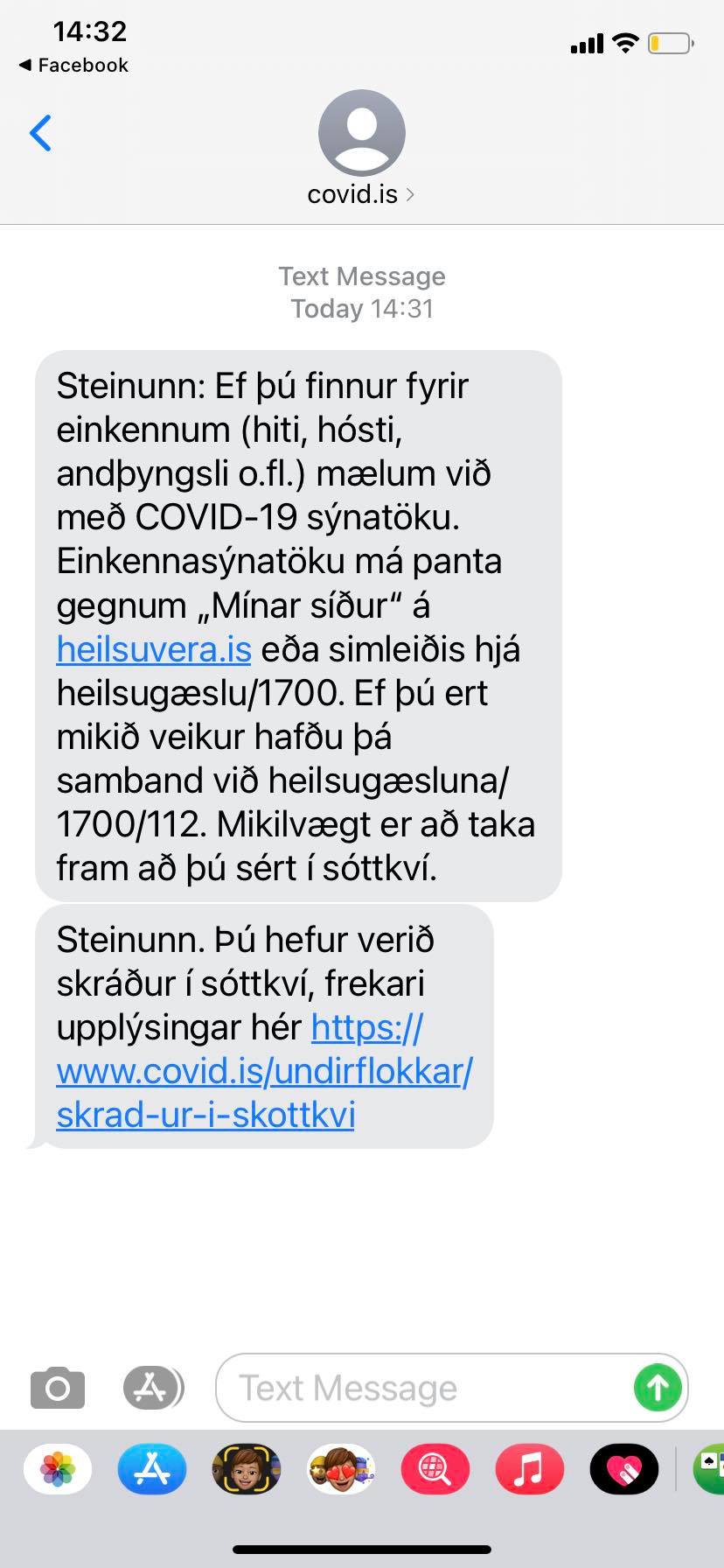This screenshot has width=724, height=1568.
Task: Focus the Text Message input field
Action: pyautogui.click(x=420, y=1388)
